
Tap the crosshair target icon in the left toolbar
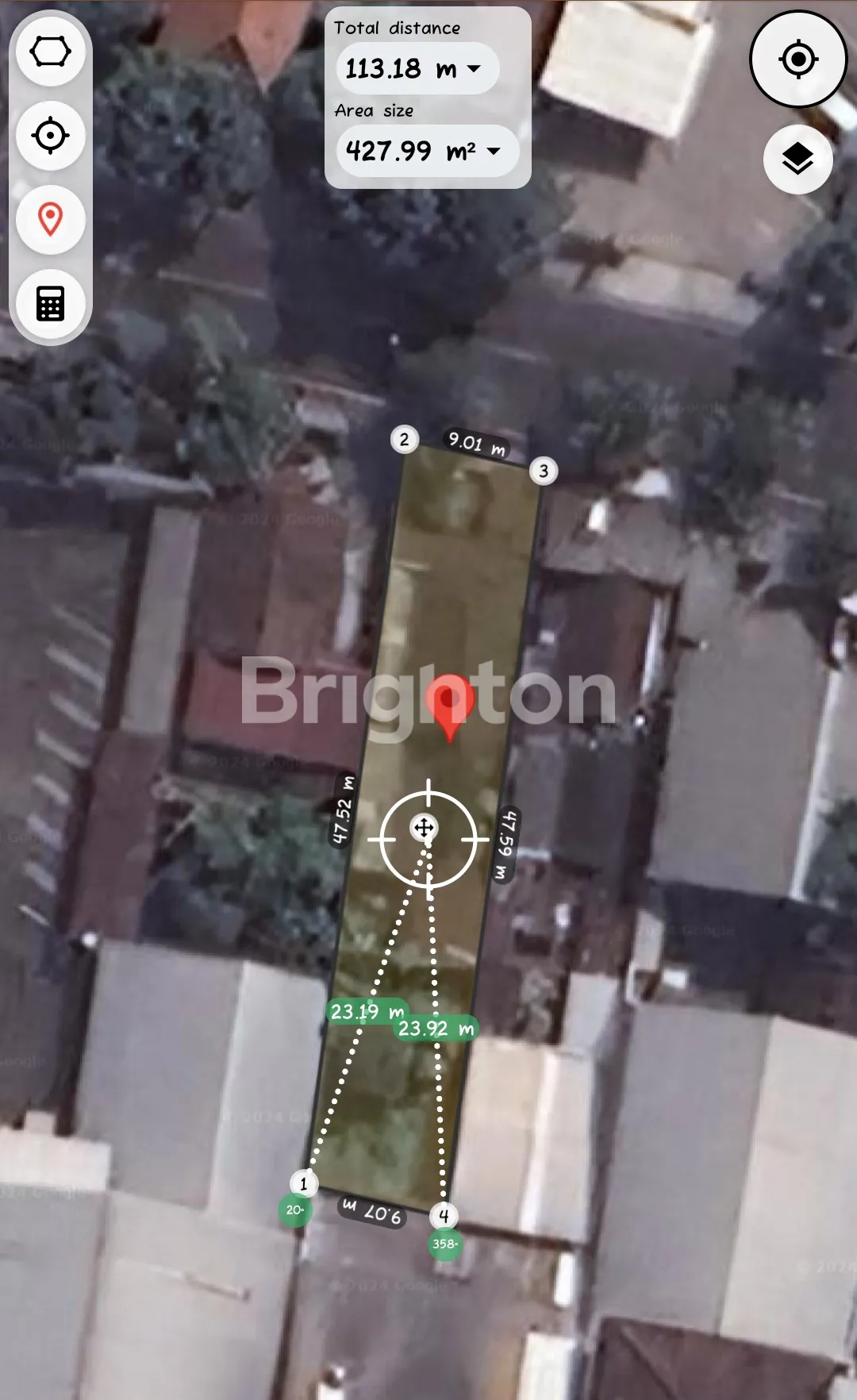coord(50,136)
